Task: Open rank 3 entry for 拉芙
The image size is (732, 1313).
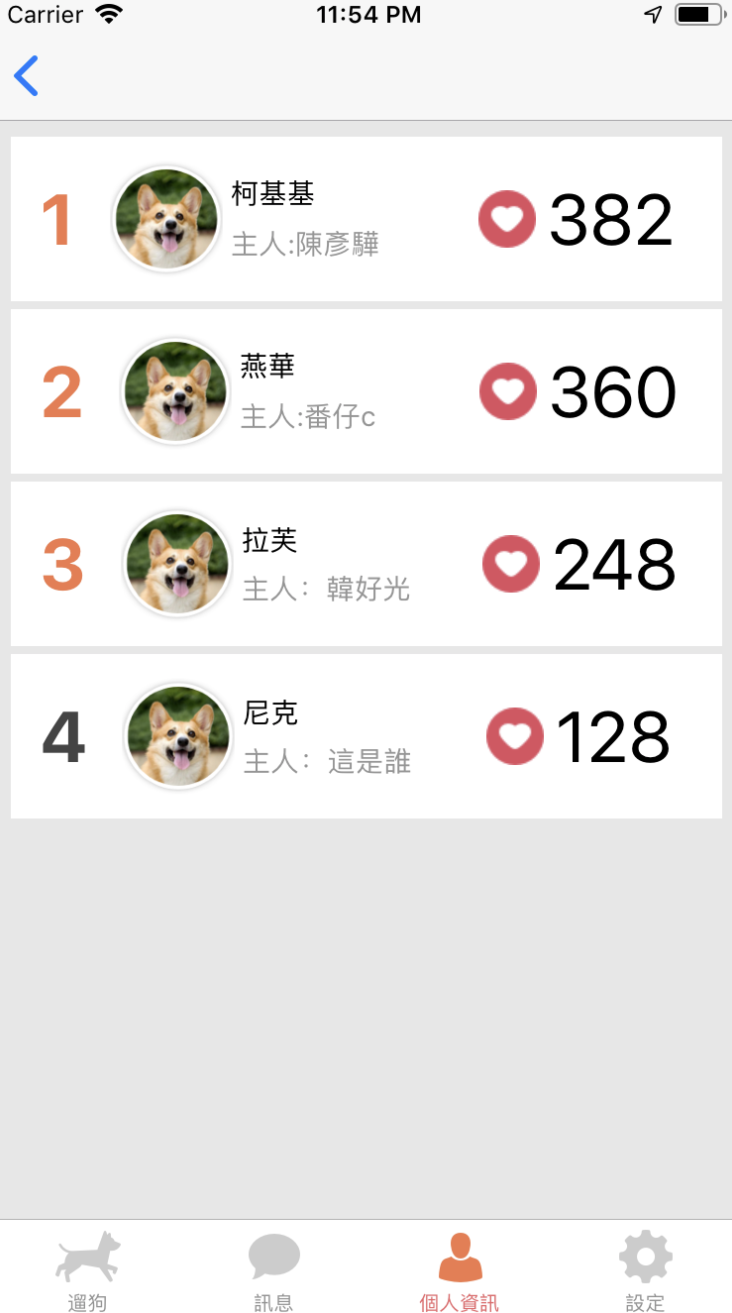Action: tap(366, 563)
